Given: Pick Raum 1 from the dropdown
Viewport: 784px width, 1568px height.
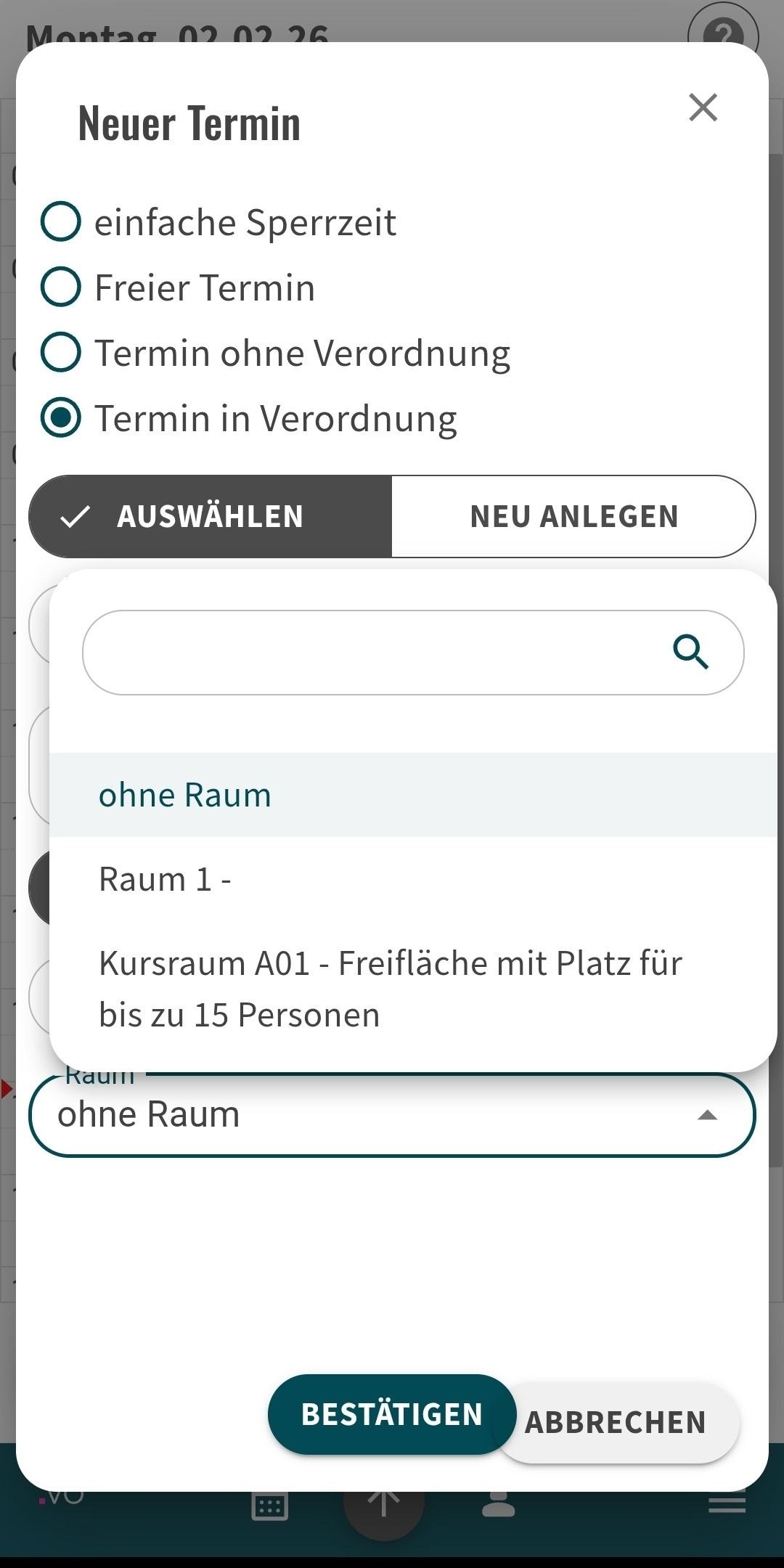Looking at the screenshot, I should coord(166,879).
